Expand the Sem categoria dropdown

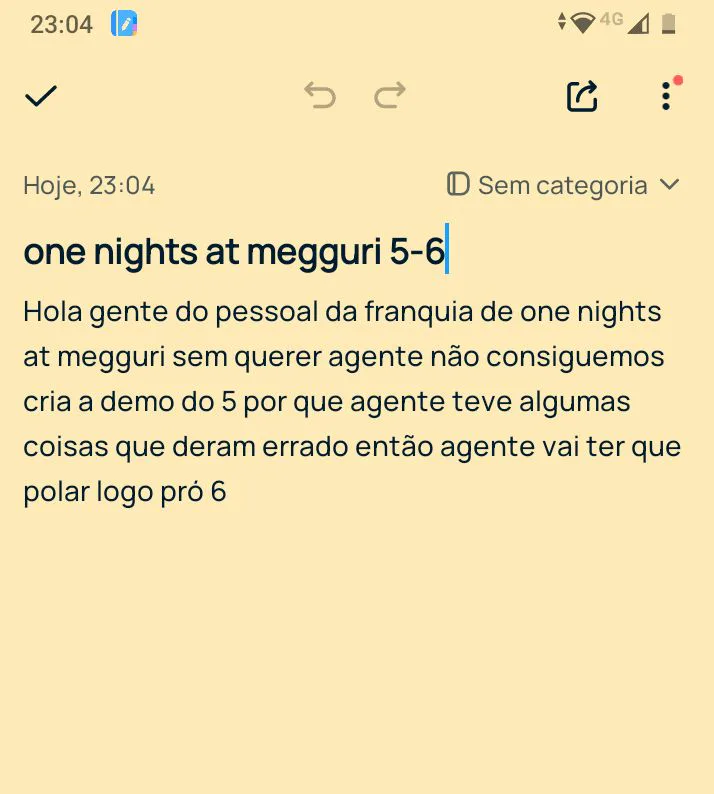point(563,185)
